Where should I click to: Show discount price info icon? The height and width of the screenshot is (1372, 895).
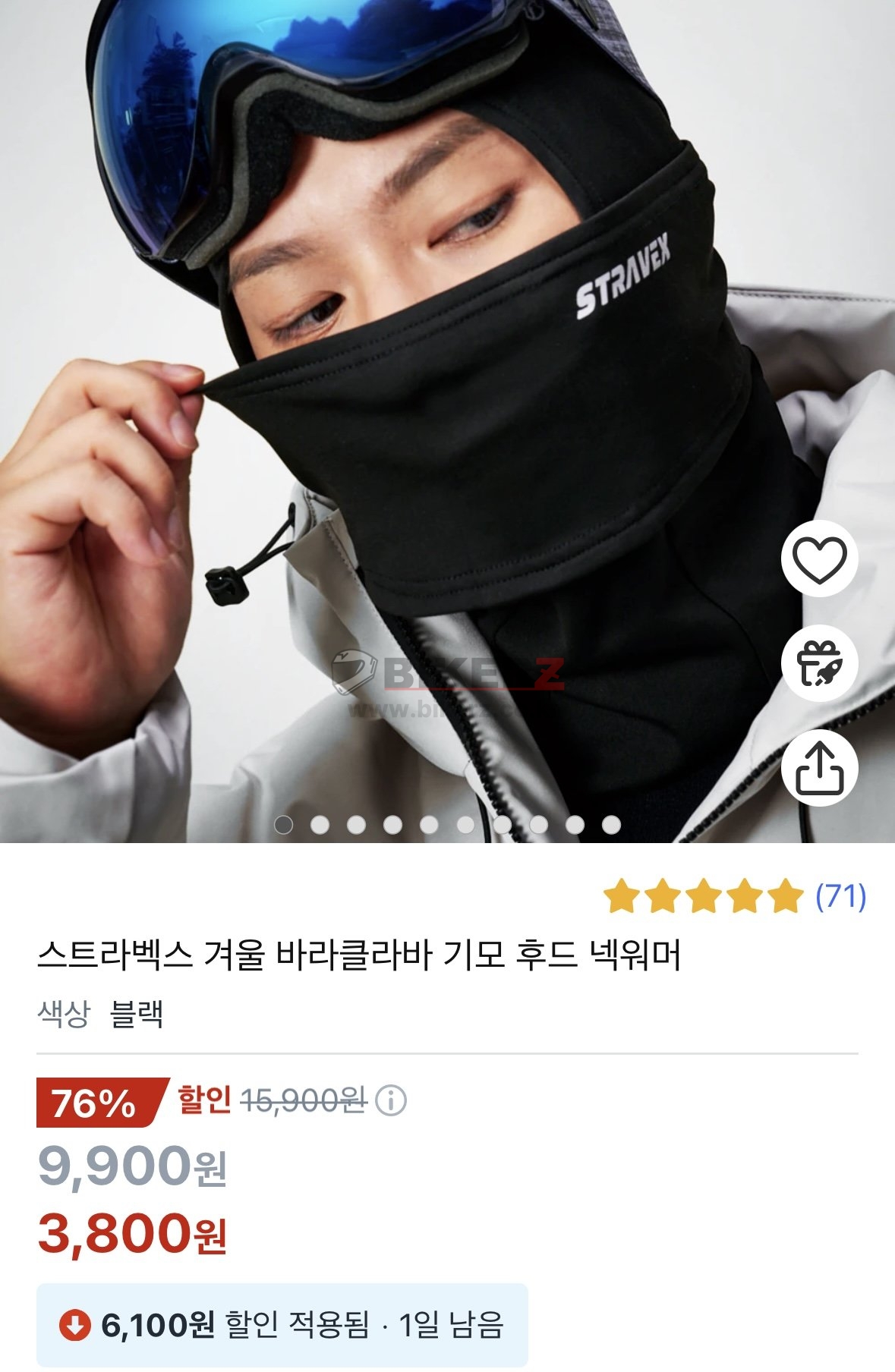click(391, 1100)
